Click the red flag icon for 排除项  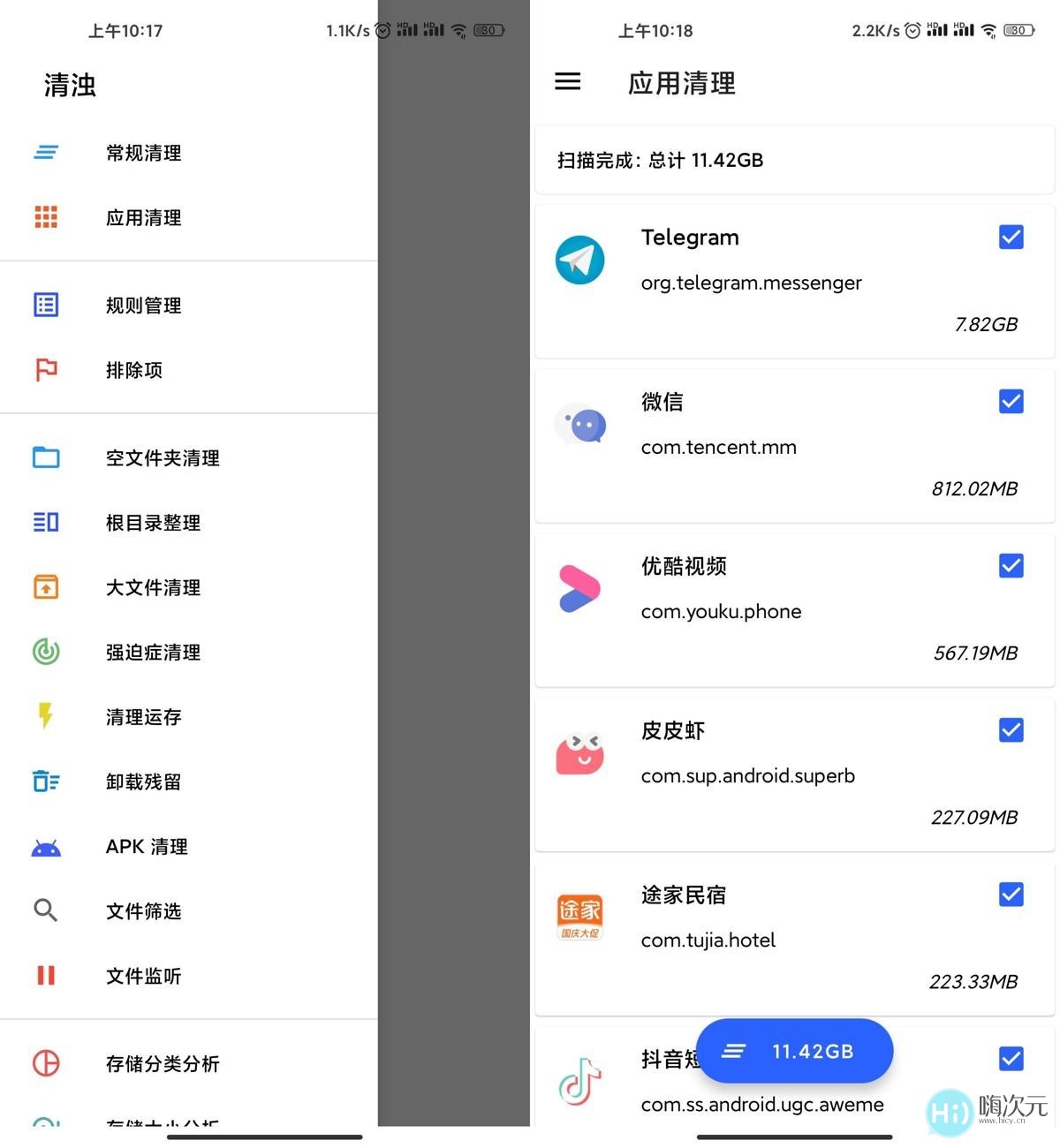45,369
